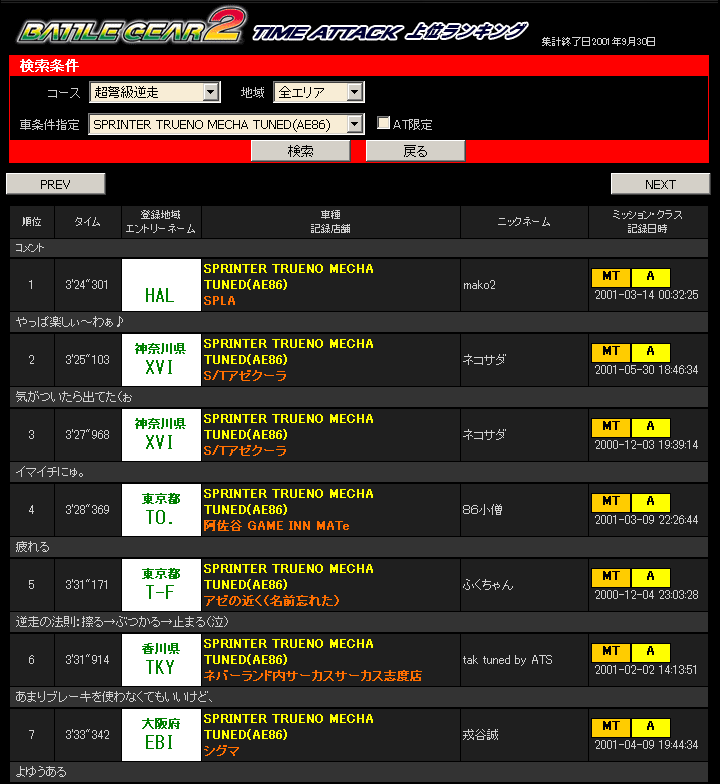The height and width of the screenshot is (784, 720).
Task: Toggle the AT限定 checkbox
Action: click(x=383, y=125)
